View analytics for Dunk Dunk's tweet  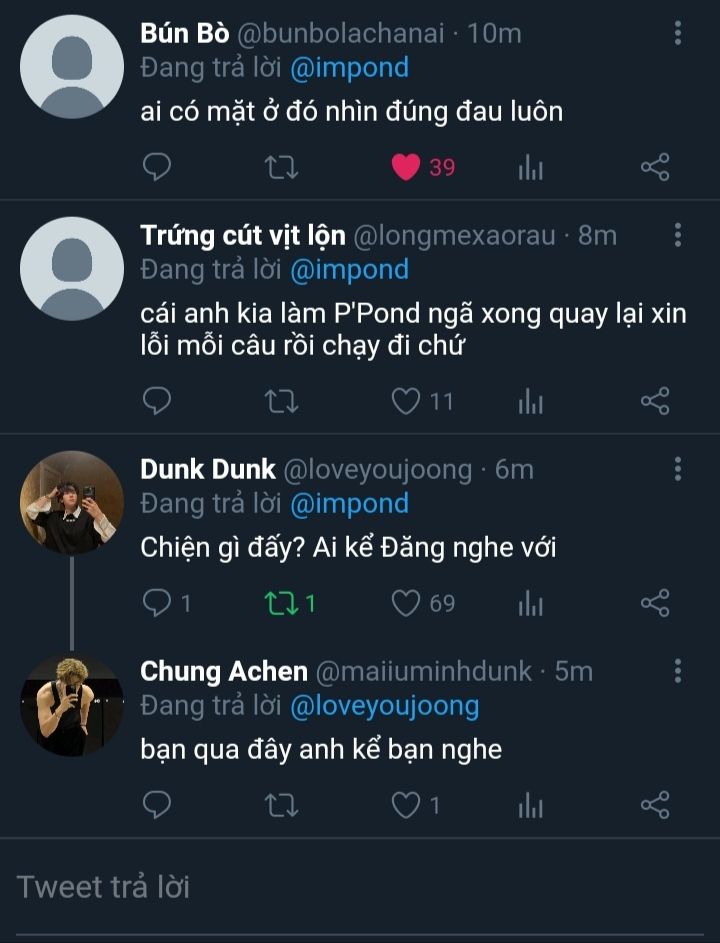[530, 603]
